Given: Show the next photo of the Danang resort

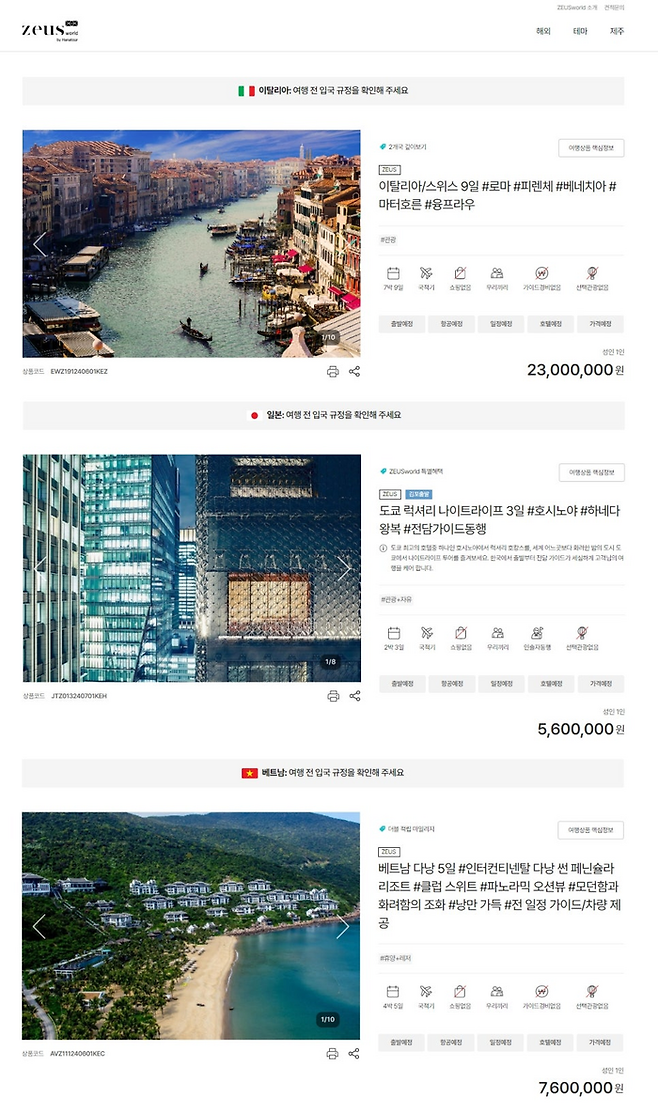Looking at the screenshot, I should [343, 926].
